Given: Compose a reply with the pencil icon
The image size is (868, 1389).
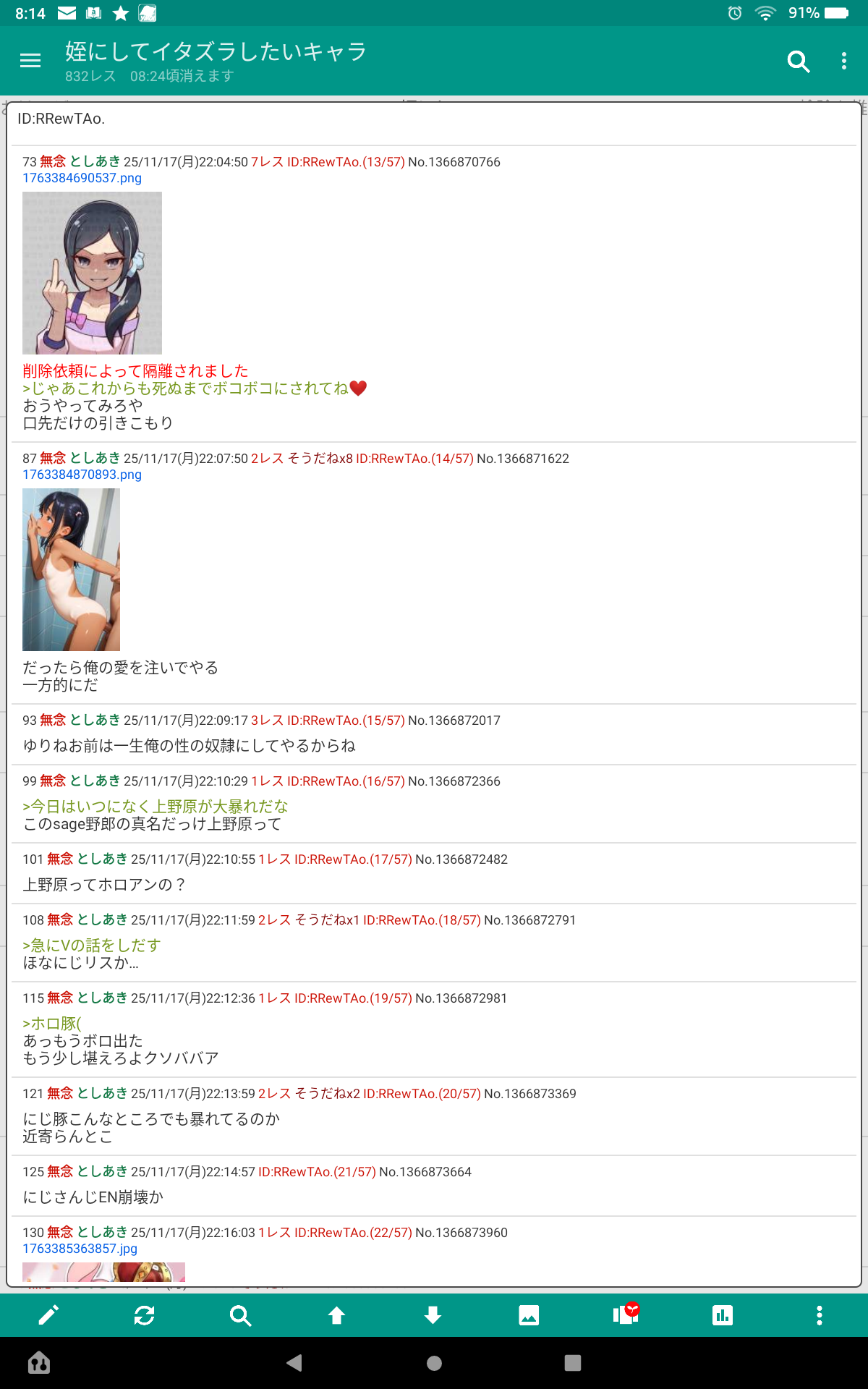Looking at the screenshot, I should coord(48,1315).
